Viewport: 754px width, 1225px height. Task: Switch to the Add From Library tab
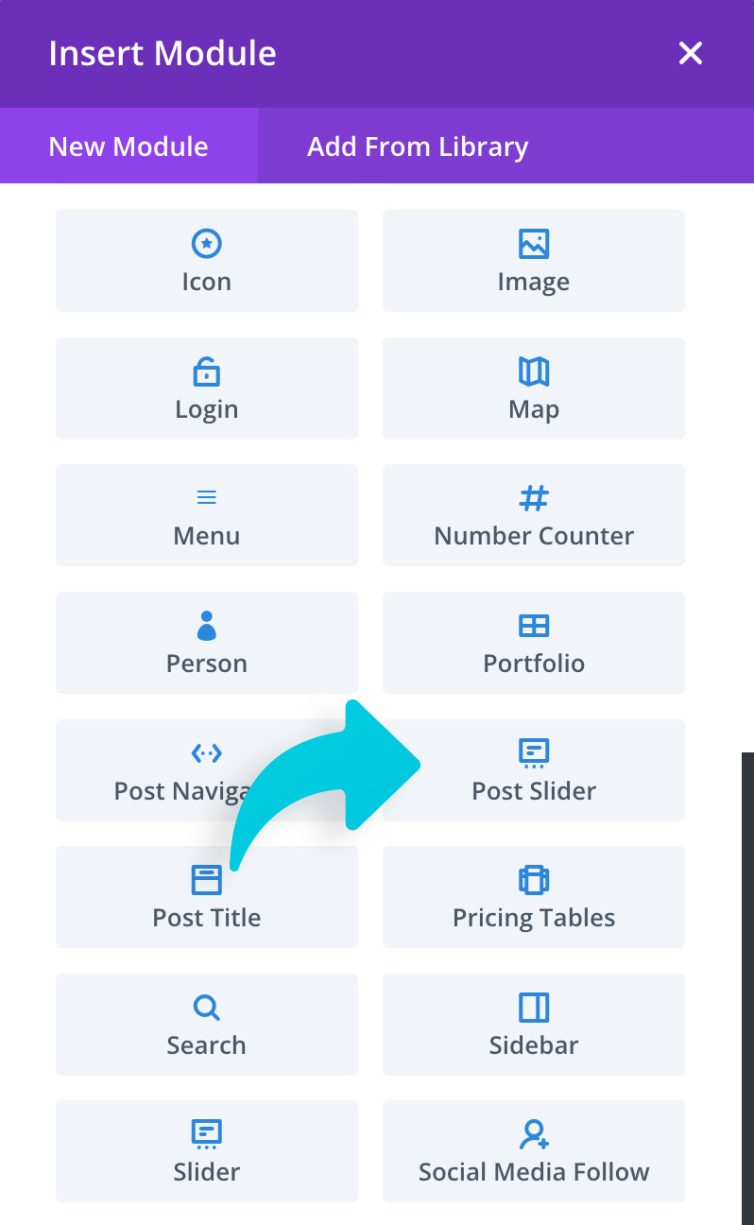tap(417, 146)
